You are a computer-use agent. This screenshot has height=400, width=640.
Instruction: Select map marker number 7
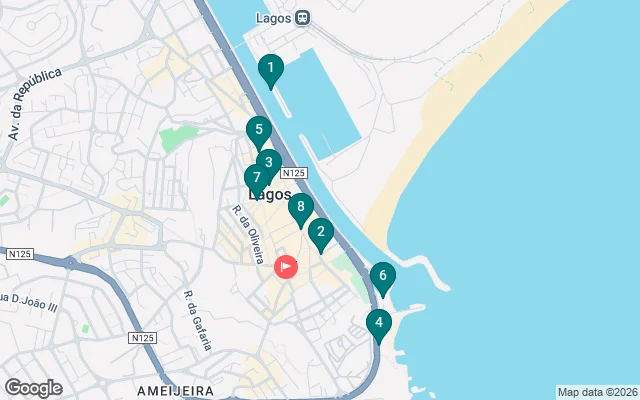click(256, 178)
